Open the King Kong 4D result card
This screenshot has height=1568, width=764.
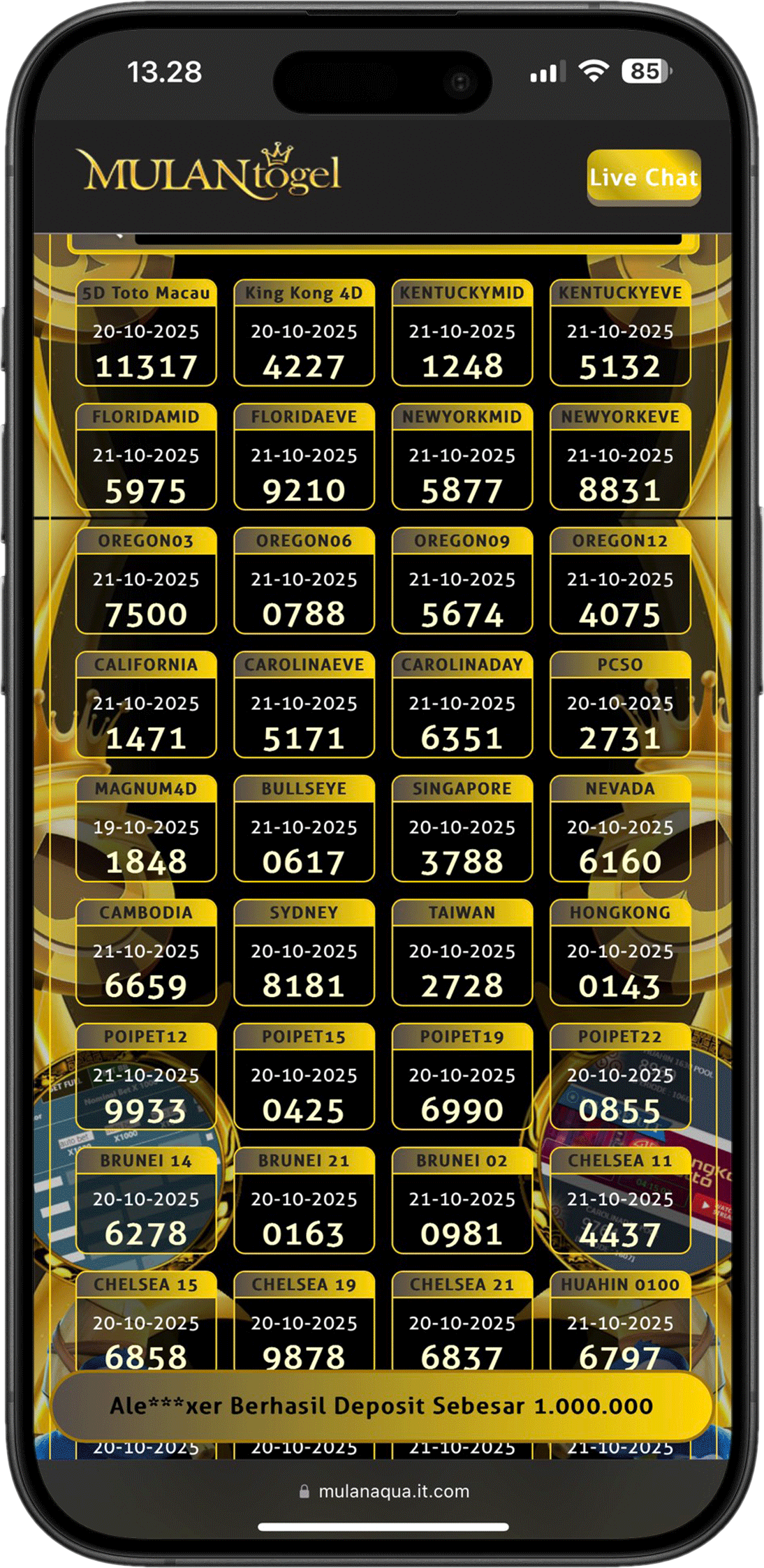point(304,333)
